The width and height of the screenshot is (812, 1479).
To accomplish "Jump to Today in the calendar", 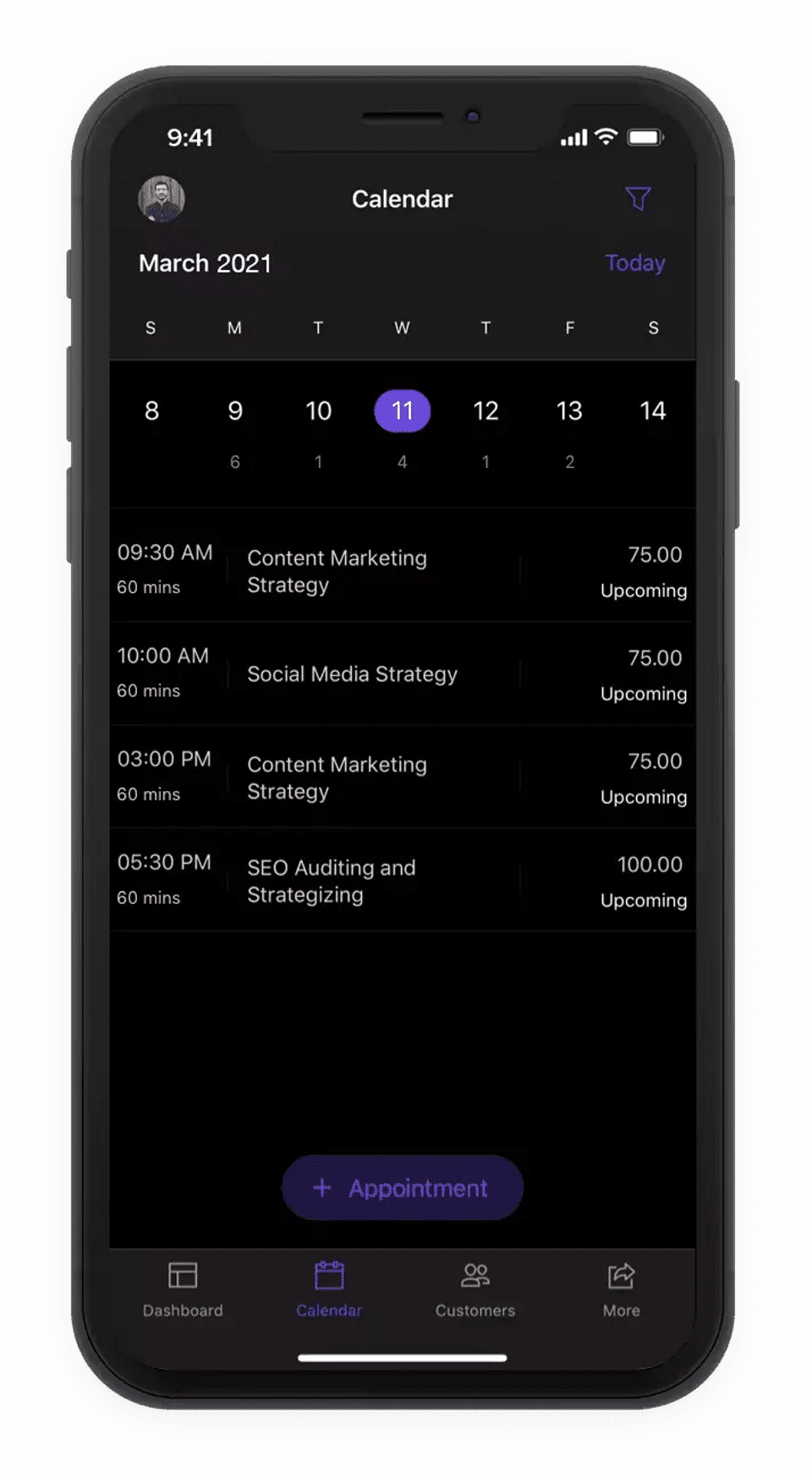I will coord(634,263).
